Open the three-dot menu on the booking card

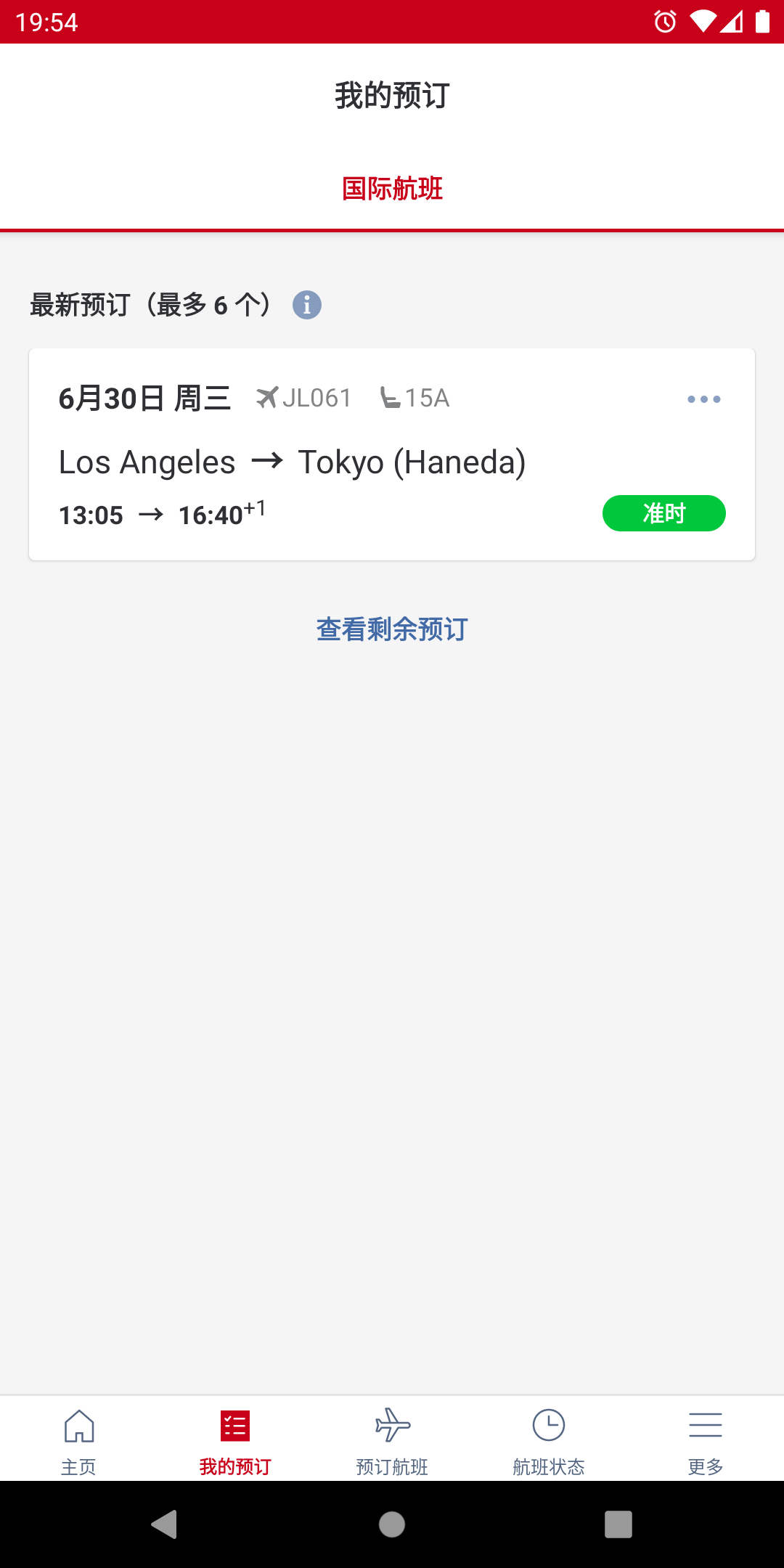703,399
